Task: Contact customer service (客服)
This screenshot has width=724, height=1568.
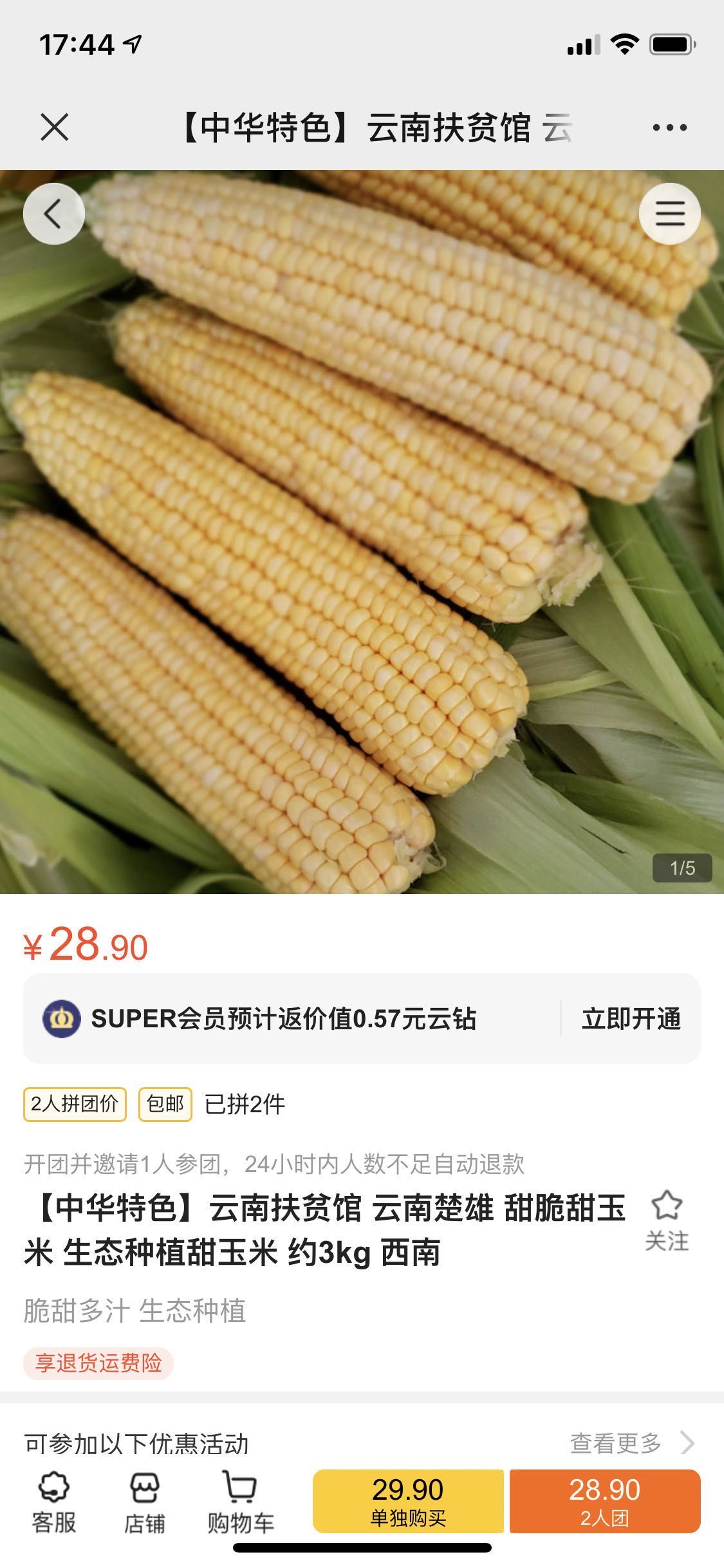Action: pos(54,1502)
